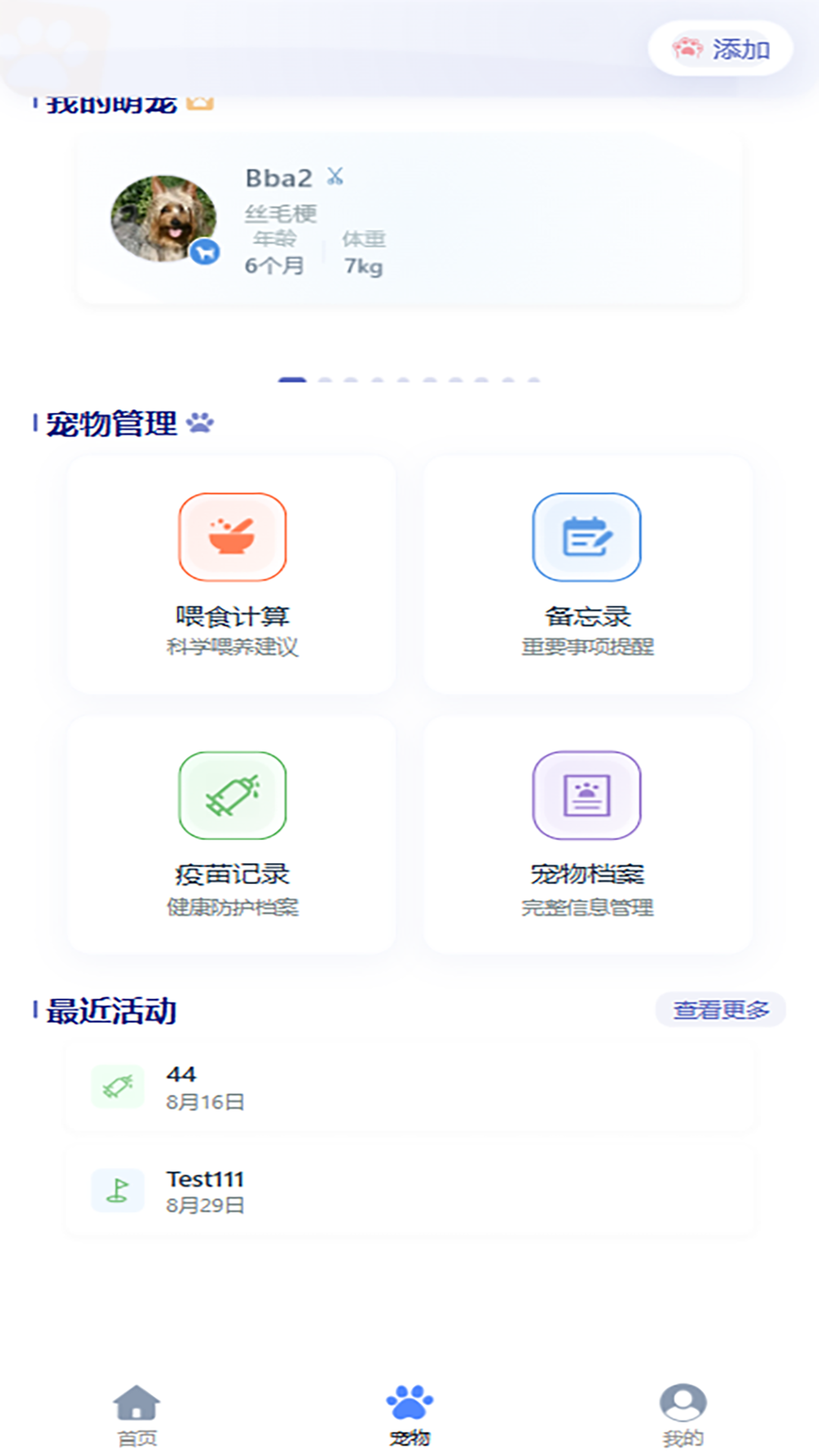Open the activity "Test111"
The width and height of the screenshot is (819, 1456).
pos(409,1191)
